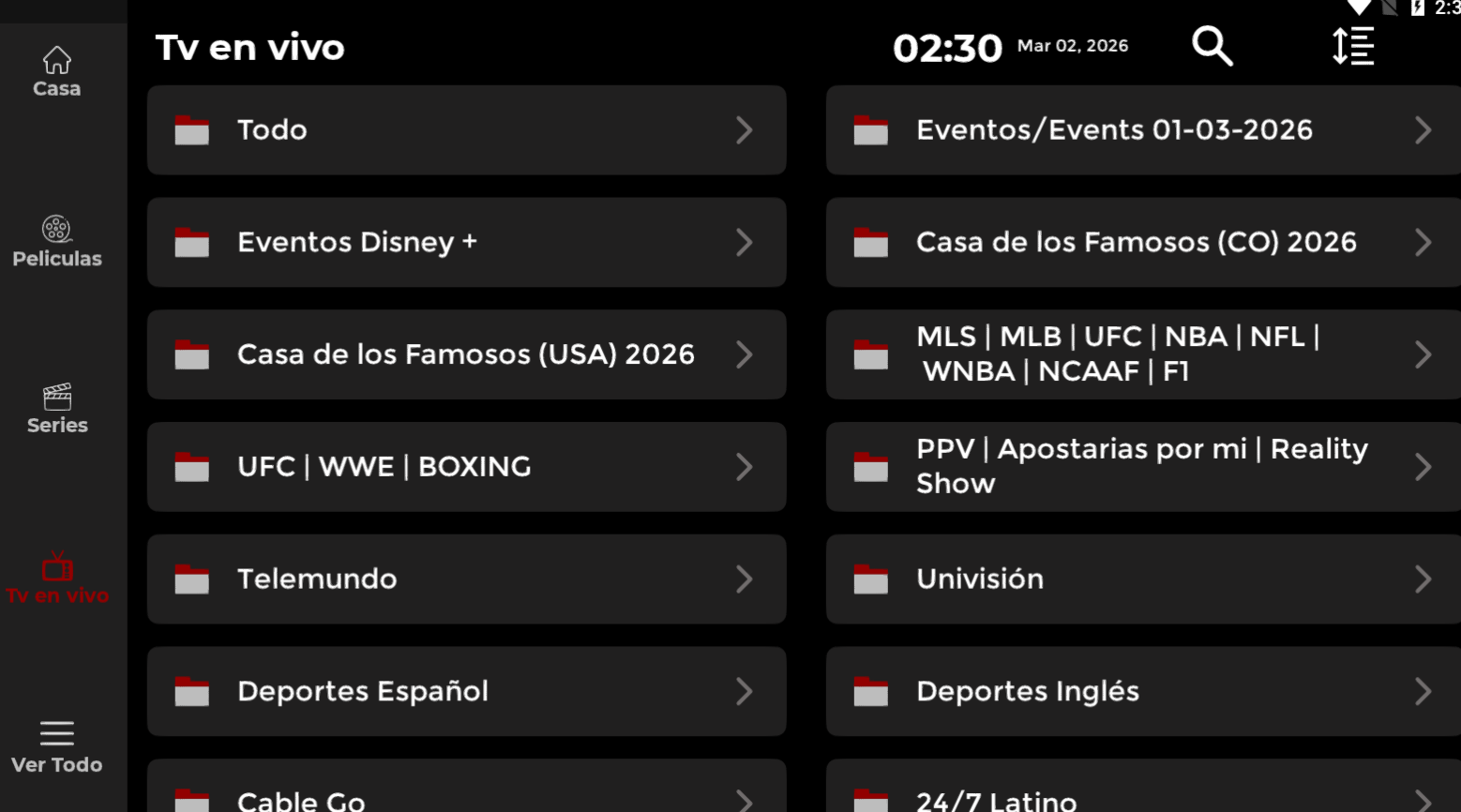1461x812 pixels.
Task: Open Casa de los Famosos (USA) 2026
Action: pyautogui.click(x=466, y=354)
